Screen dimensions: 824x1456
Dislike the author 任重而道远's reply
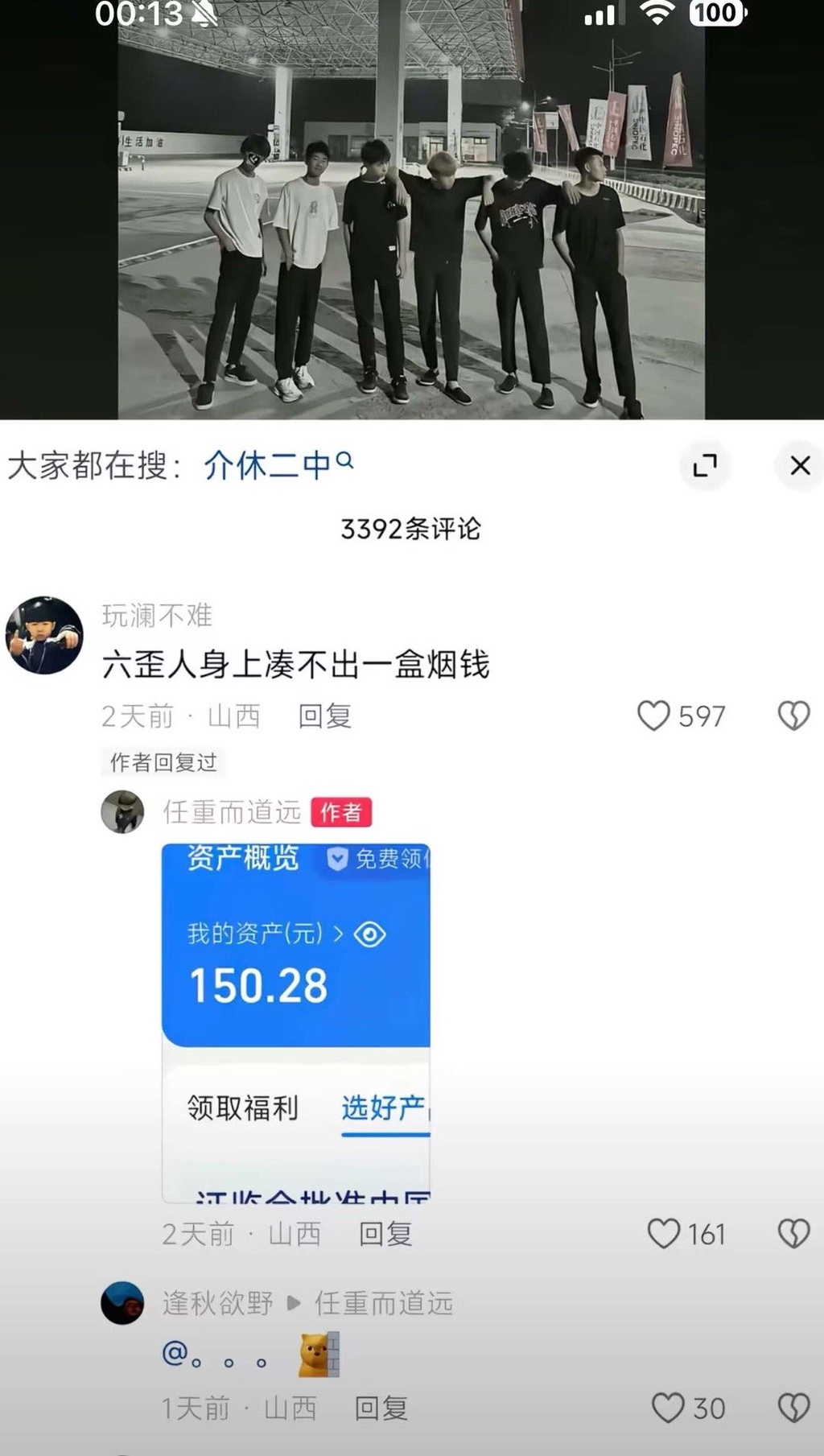tap(793, 1233)
